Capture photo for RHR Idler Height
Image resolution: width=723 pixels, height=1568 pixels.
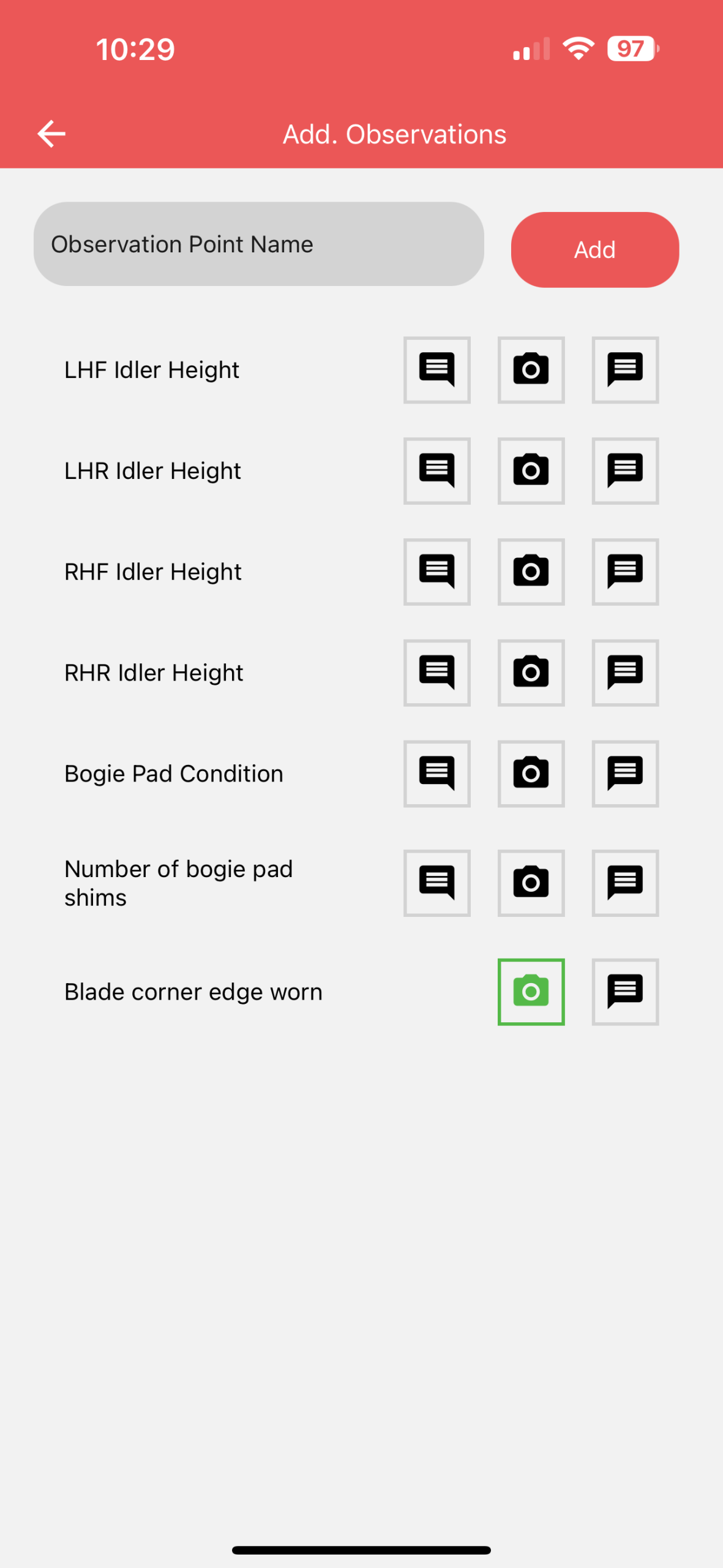click(x=531, y=673)
